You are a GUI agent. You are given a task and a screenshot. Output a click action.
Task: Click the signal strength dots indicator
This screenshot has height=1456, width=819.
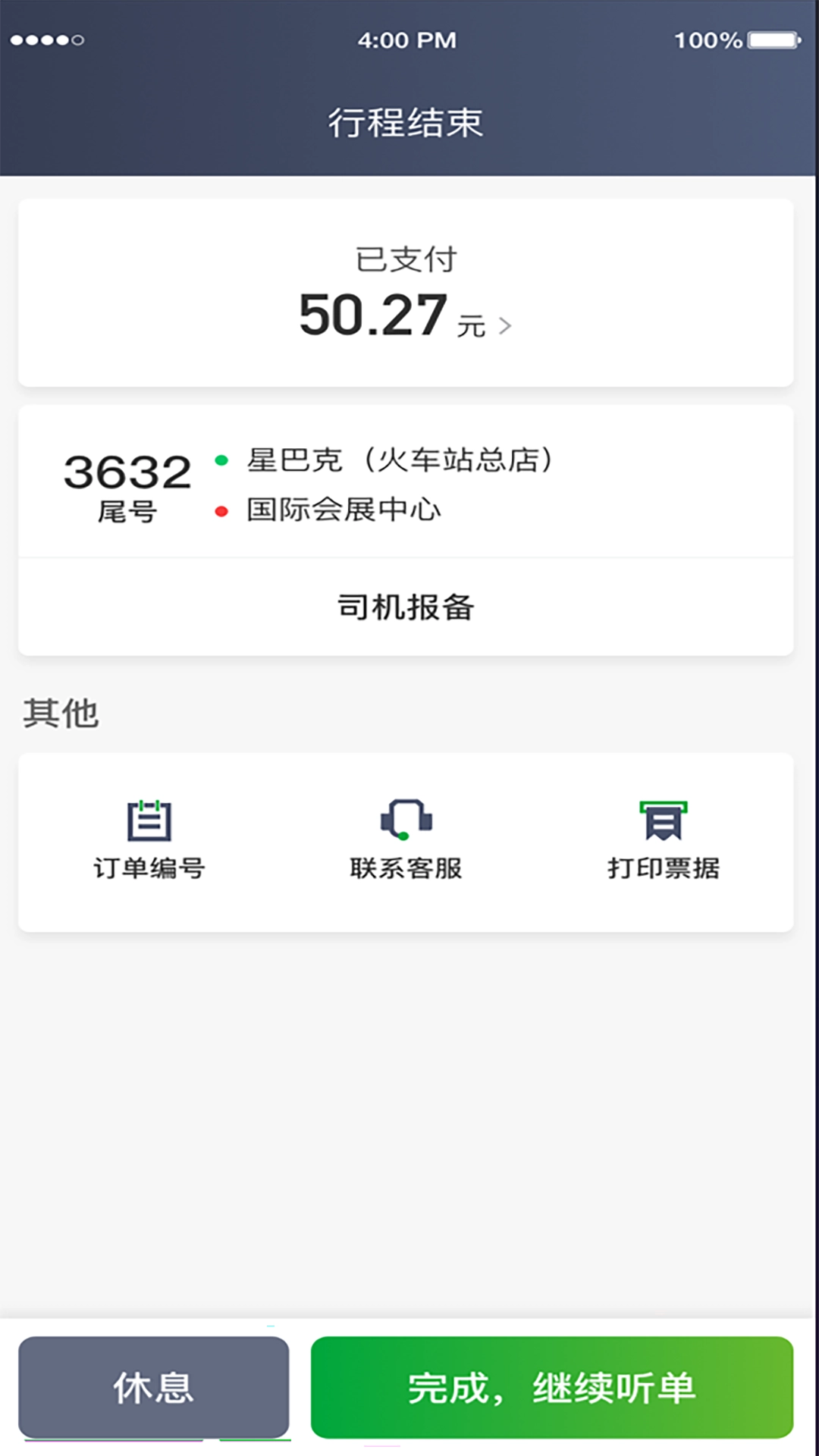47,38
